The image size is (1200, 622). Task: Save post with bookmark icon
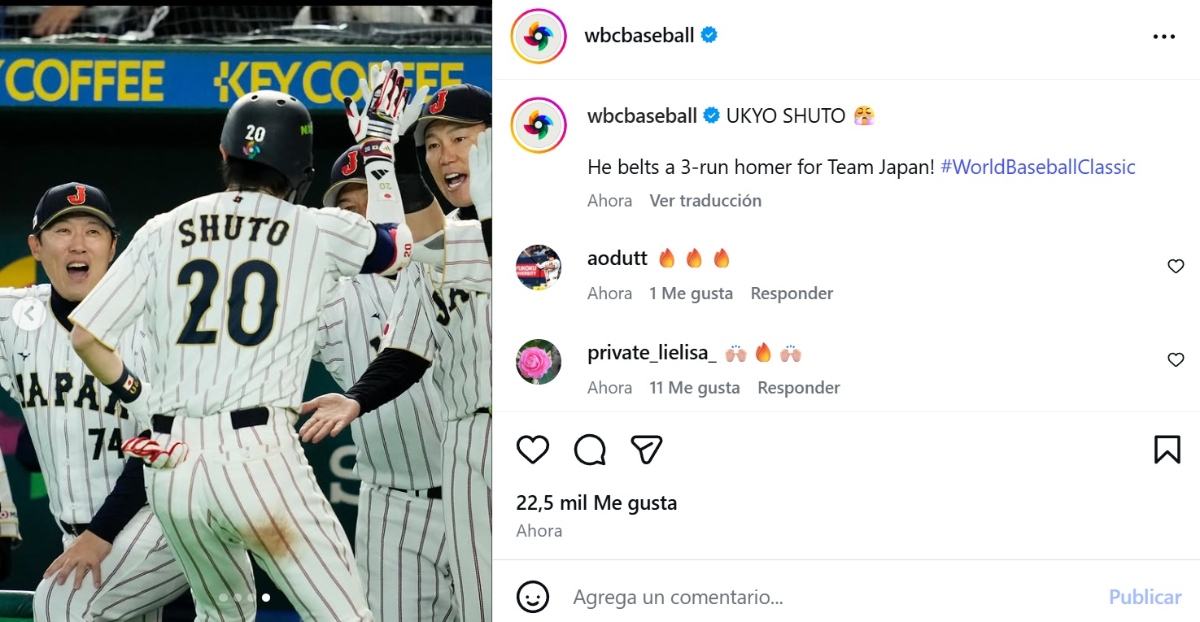coord(1167,450)
